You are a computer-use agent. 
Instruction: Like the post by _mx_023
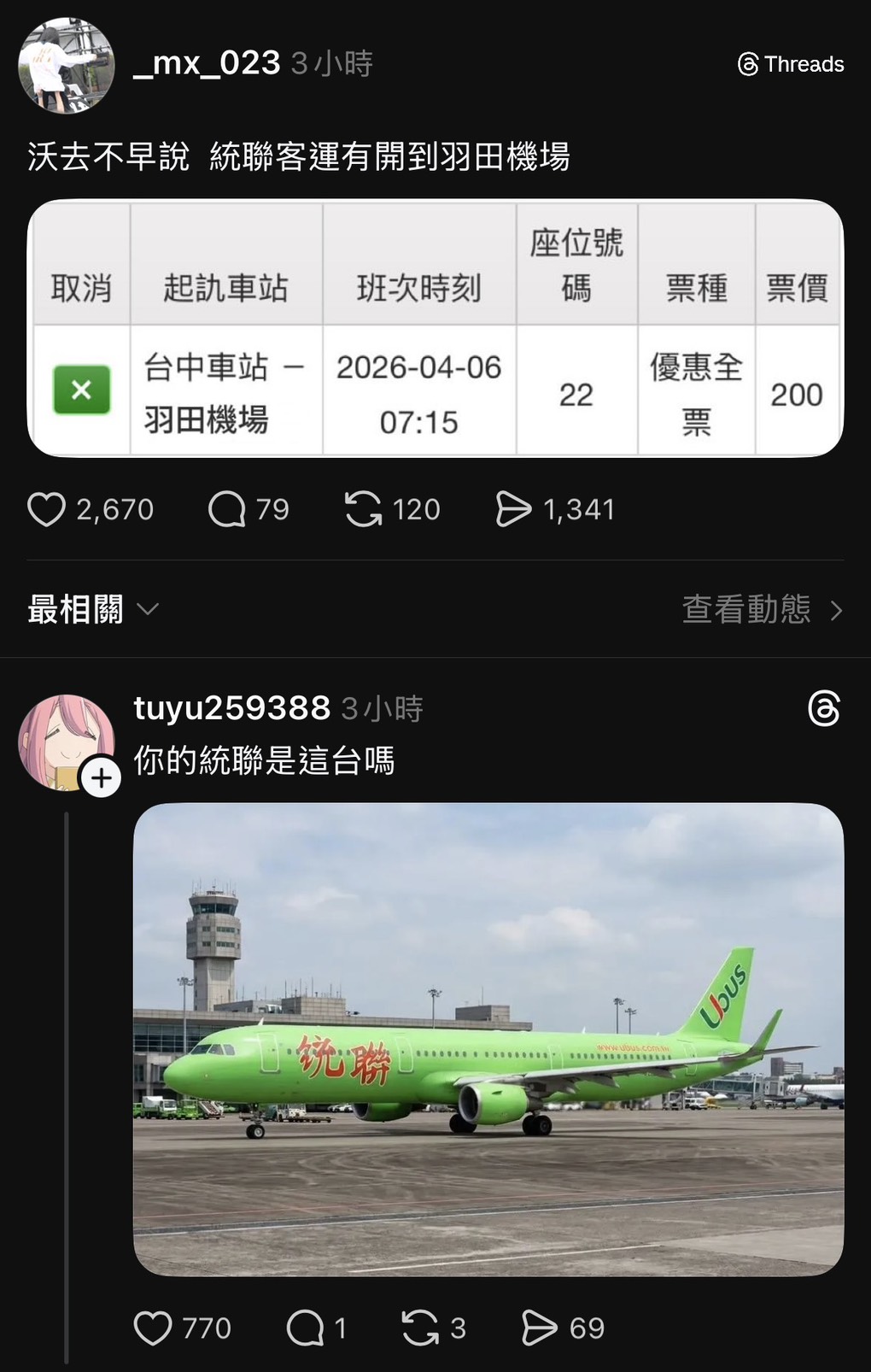[47, 509]
